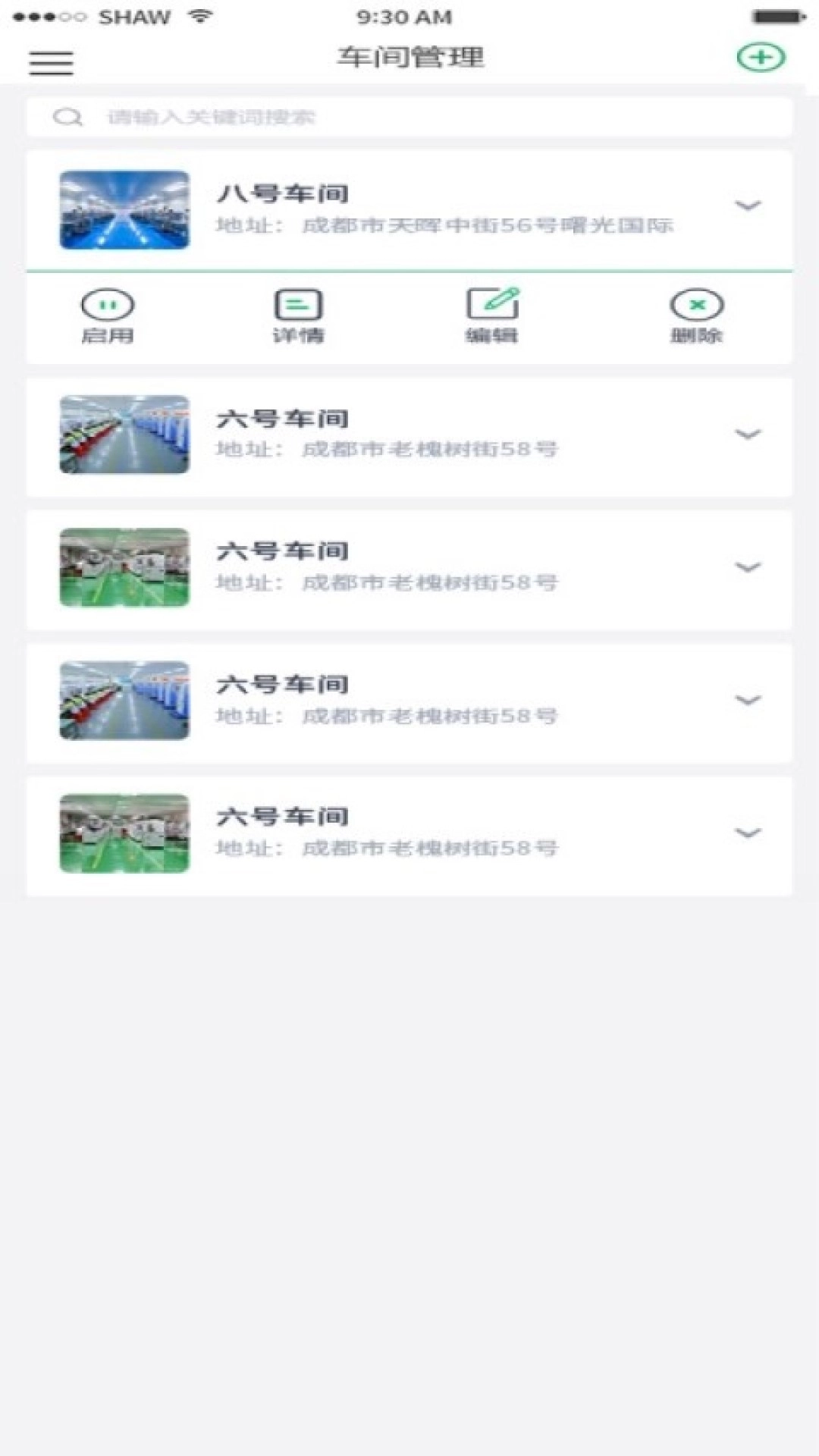The height and width of the screenshot is (1456, 819).
Task: Expand the first 六号车间 card
Action: click(749, 434)
